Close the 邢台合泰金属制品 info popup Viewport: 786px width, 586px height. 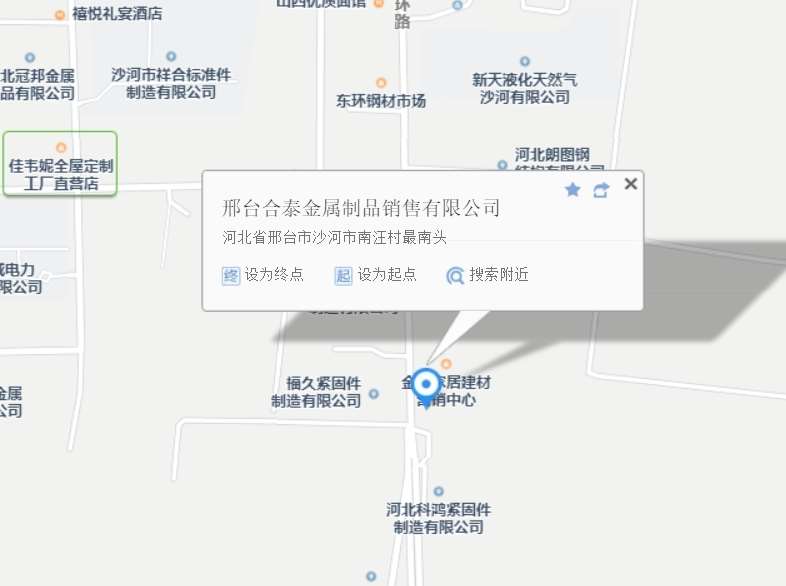coord(630,183)
